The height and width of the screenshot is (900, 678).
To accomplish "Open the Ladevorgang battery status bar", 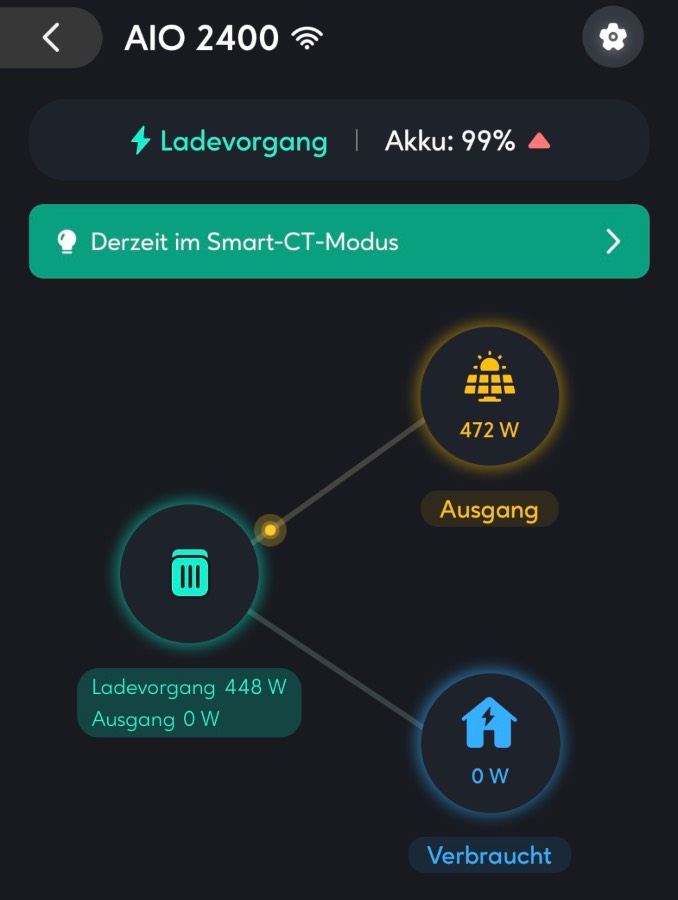I will [x=339, y=142].
